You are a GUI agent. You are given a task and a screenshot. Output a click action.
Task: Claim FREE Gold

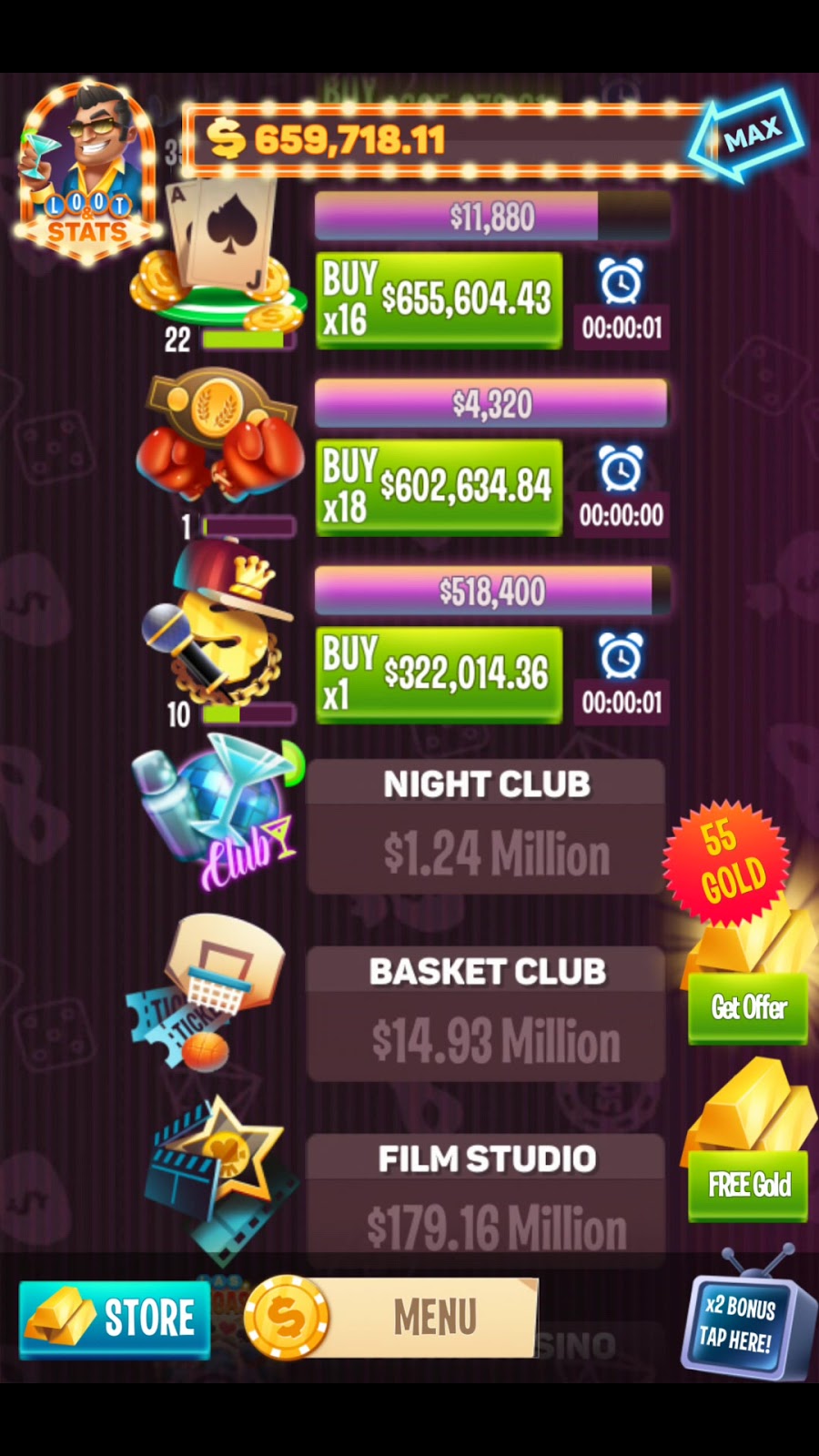[x=748, y=1185]
